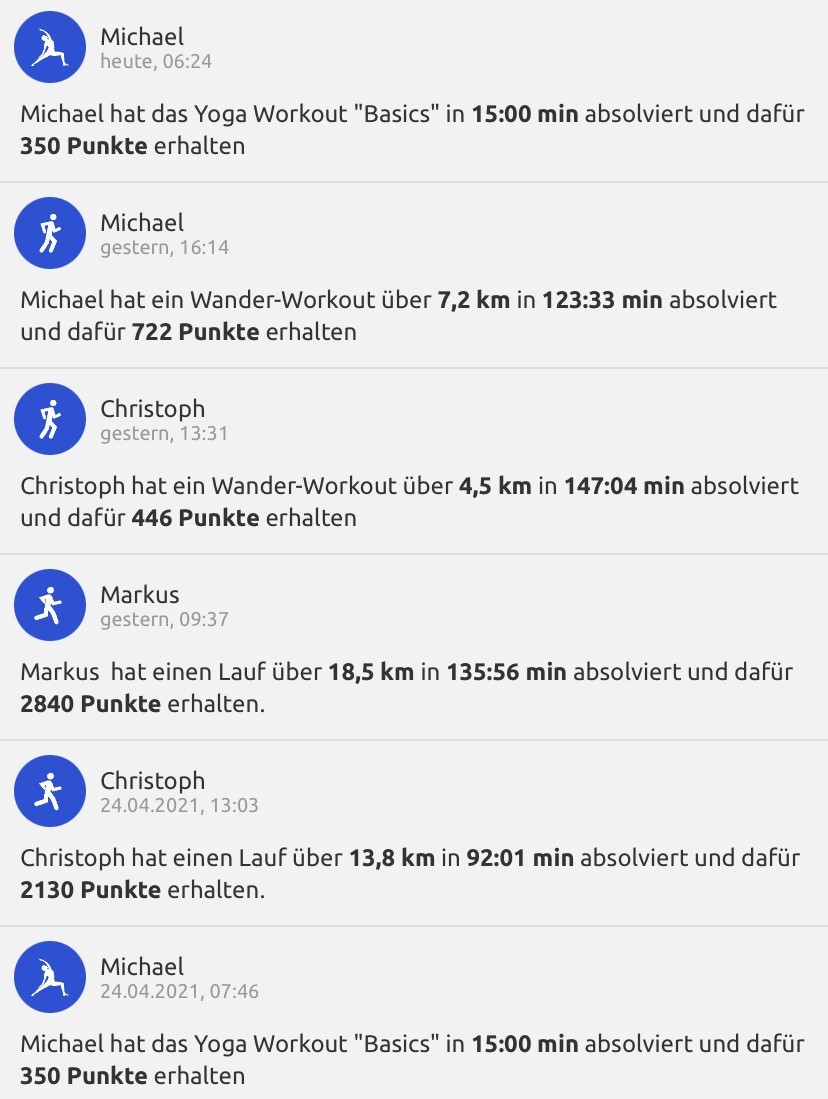The image size is (828, 1099).
Task: Select the 18,5 km distance text
Action: coord(374,672)
